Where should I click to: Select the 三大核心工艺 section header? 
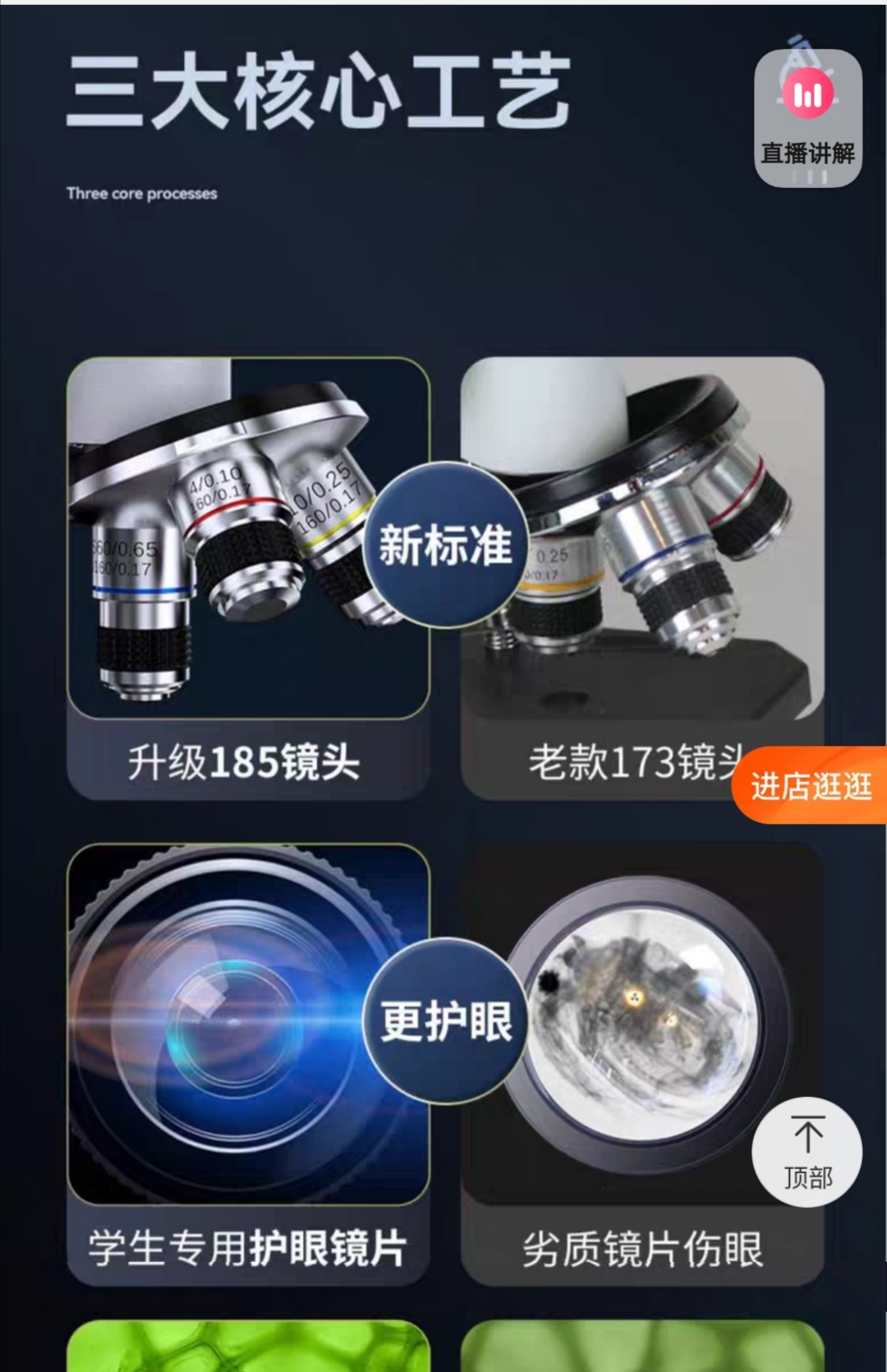pos(320,90)
